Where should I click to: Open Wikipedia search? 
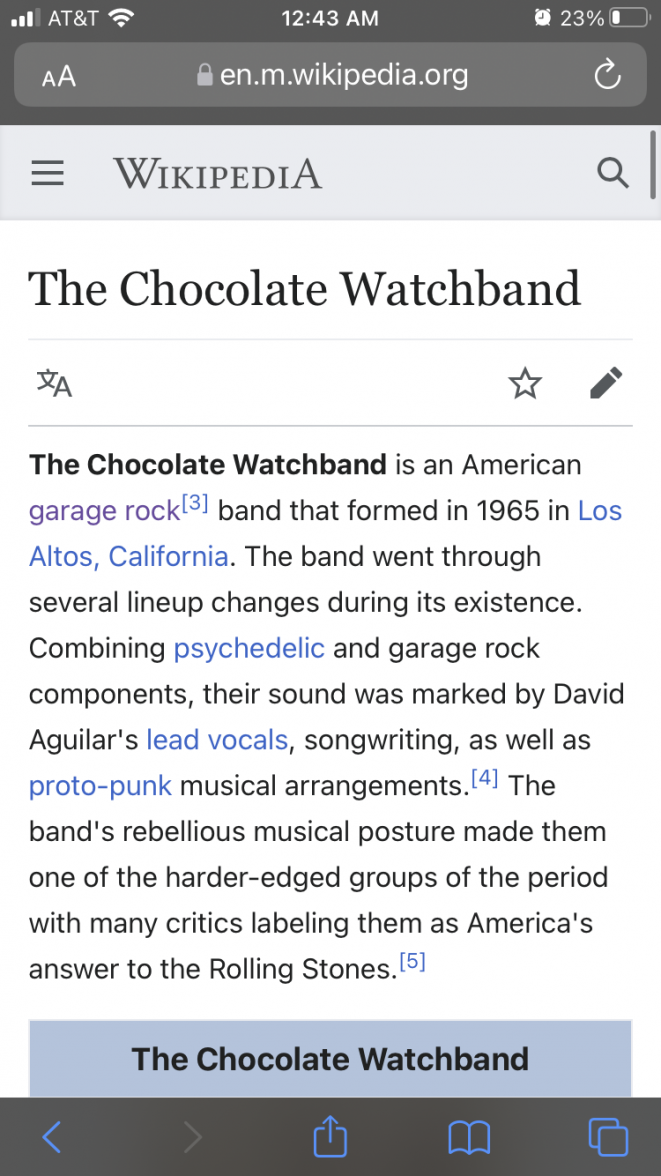[612, 173]
